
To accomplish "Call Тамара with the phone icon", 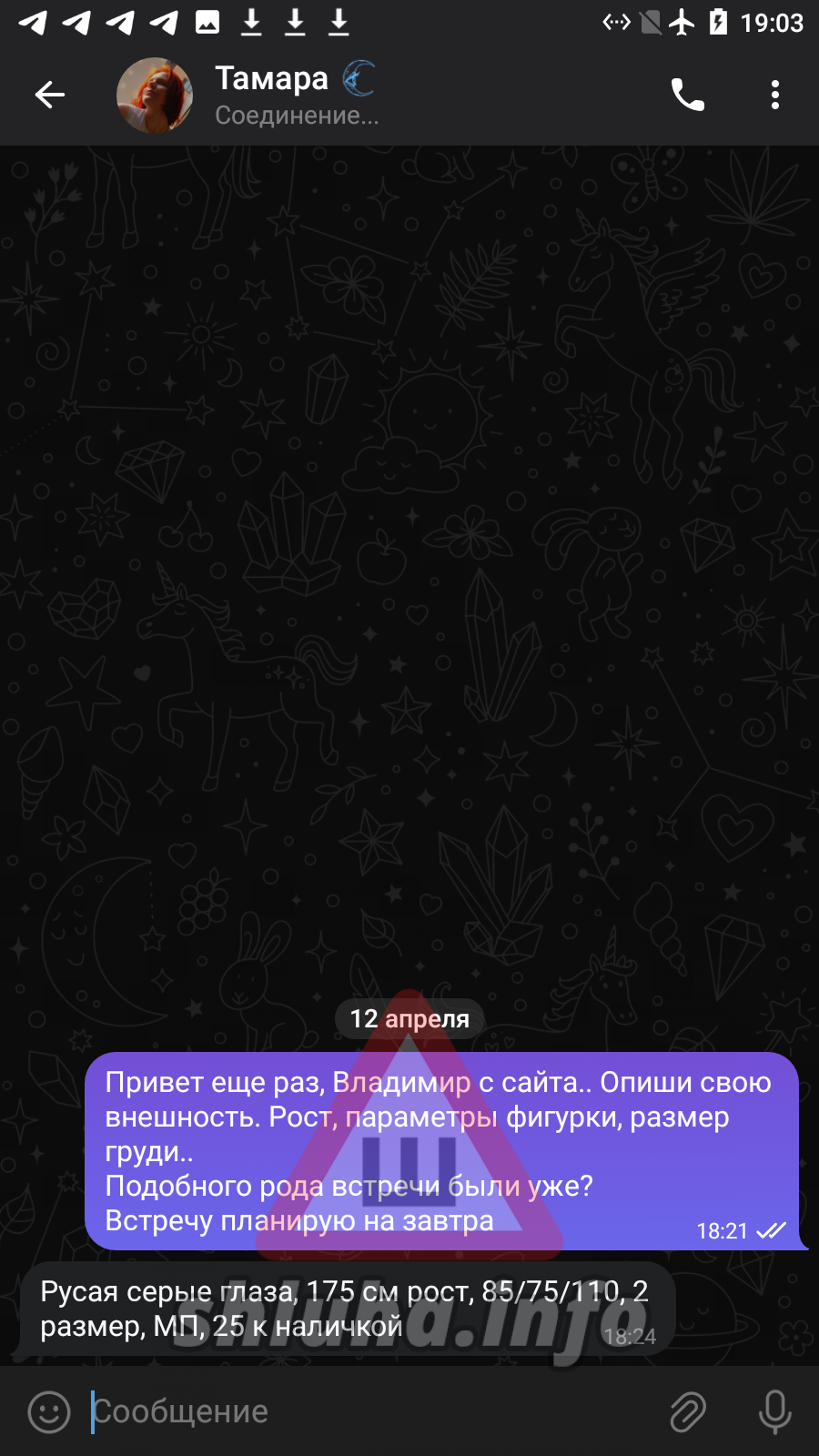I will pos(687,95).
